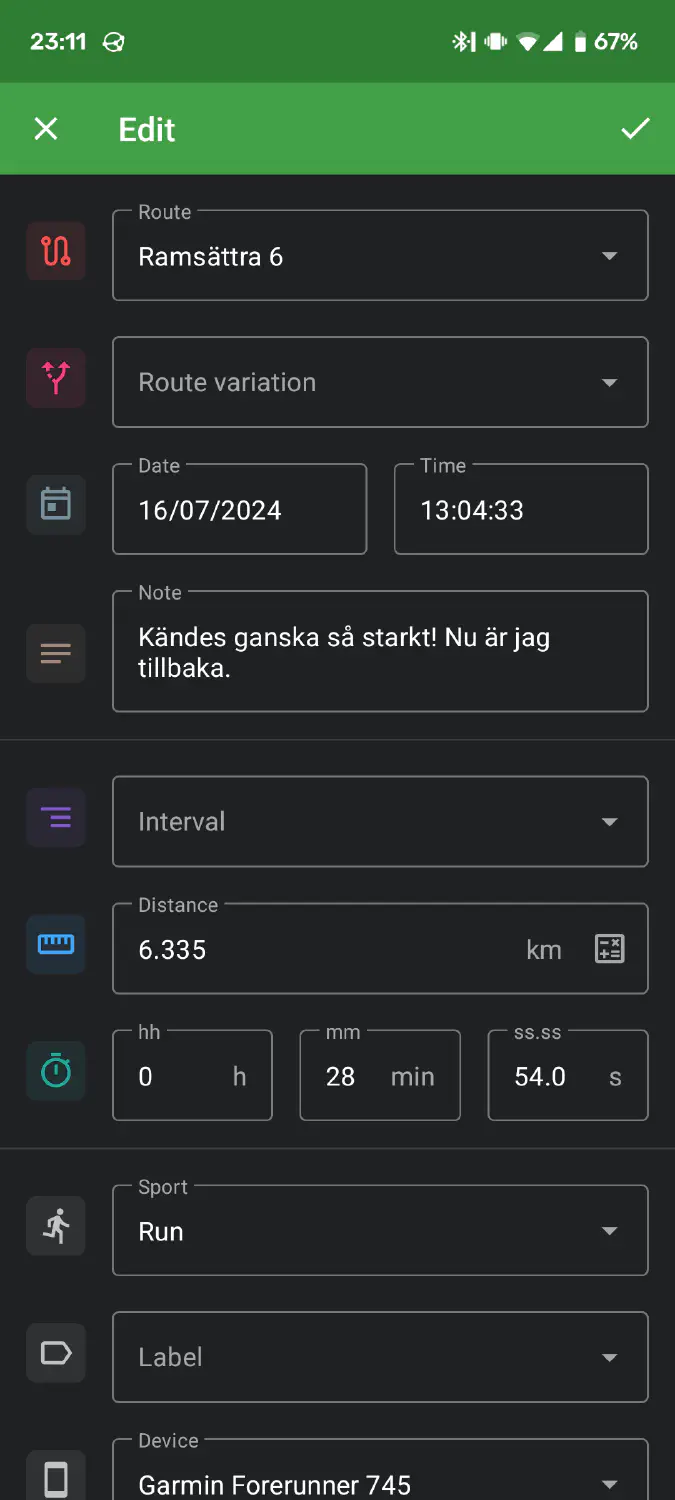This screenshot has width=675, height=1500.
Task: Focus the ss.ss seconds field
Action: coord(568,1075)
